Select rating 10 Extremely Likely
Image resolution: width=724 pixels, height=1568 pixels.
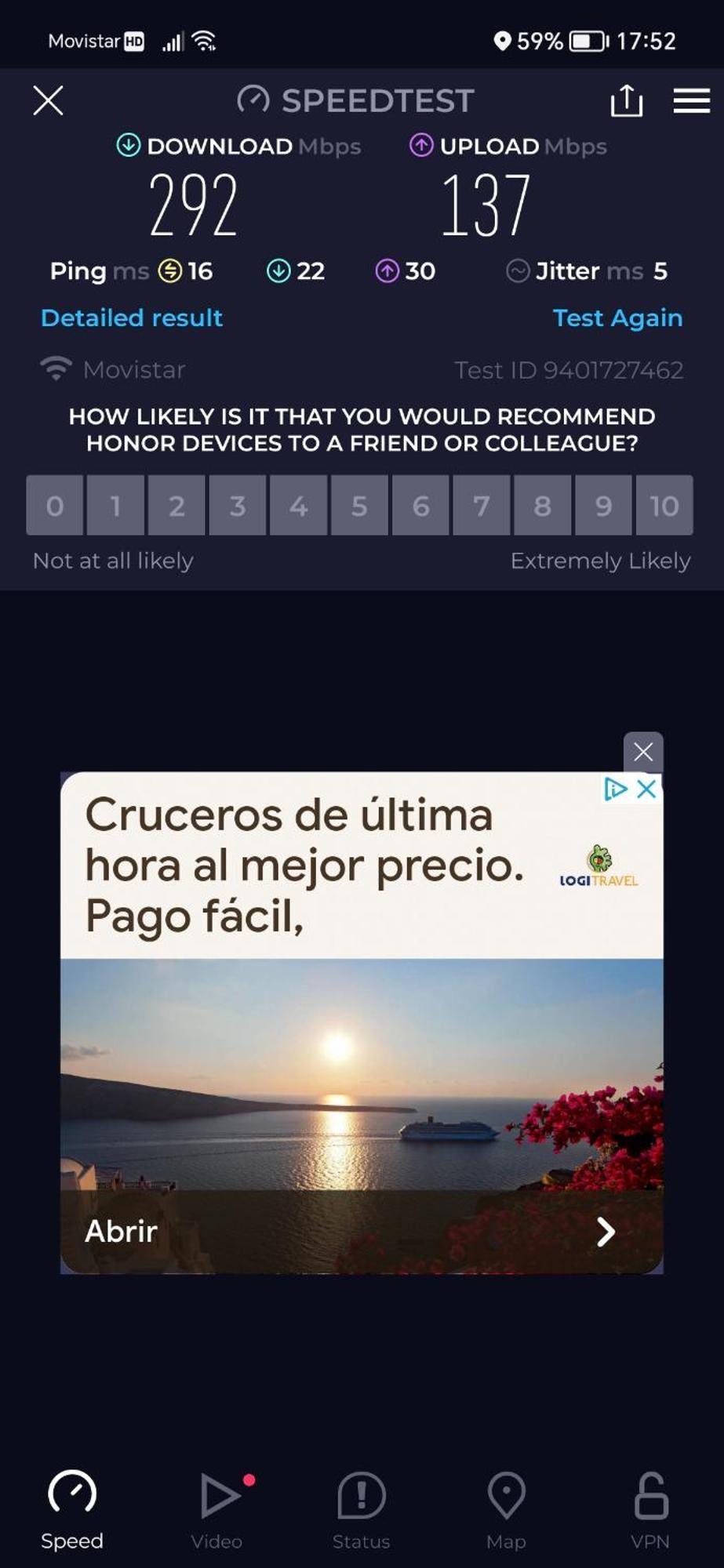click(664, 506)
